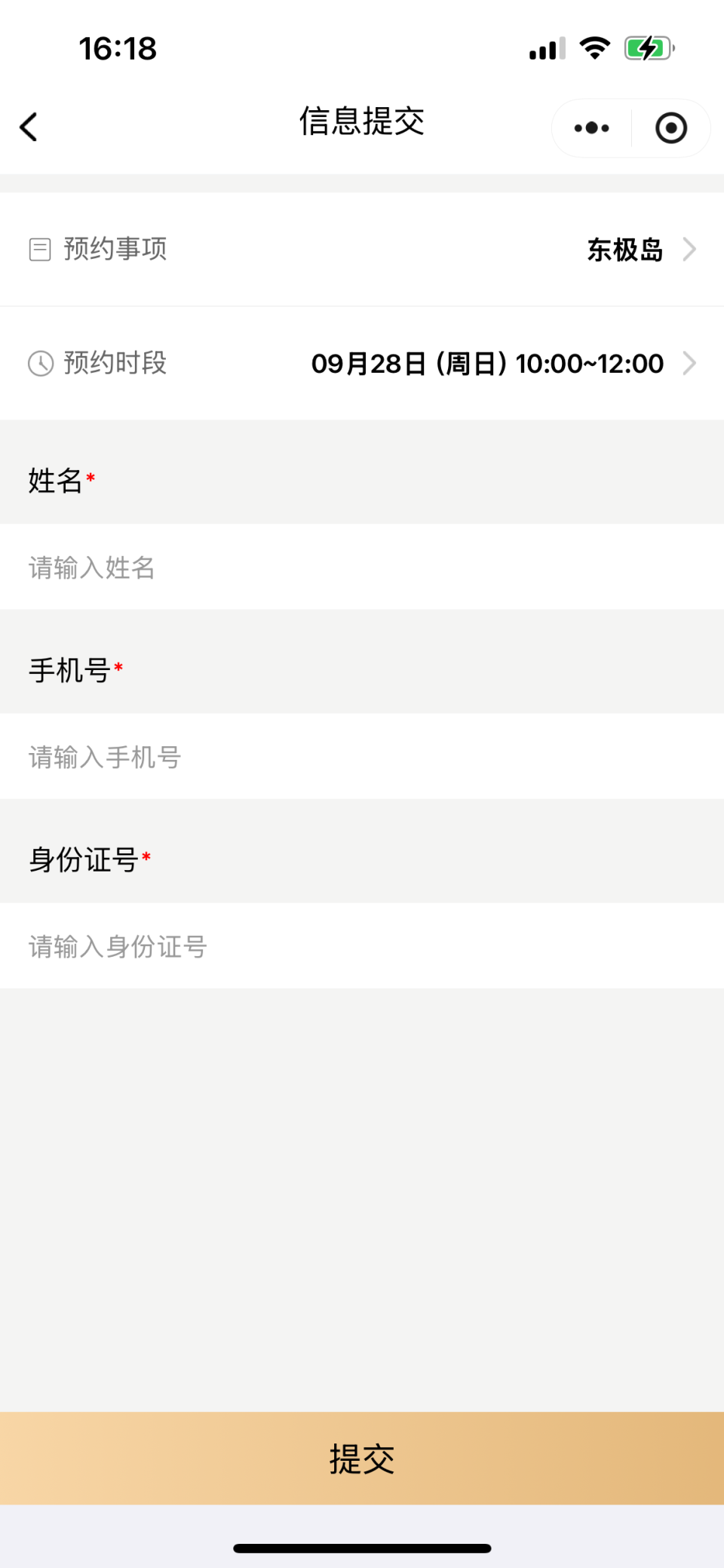The width and height of the screenshot is (724, 1568).
Task: Tap the chevron after 10:00~12:00
Action: [689, 364]
